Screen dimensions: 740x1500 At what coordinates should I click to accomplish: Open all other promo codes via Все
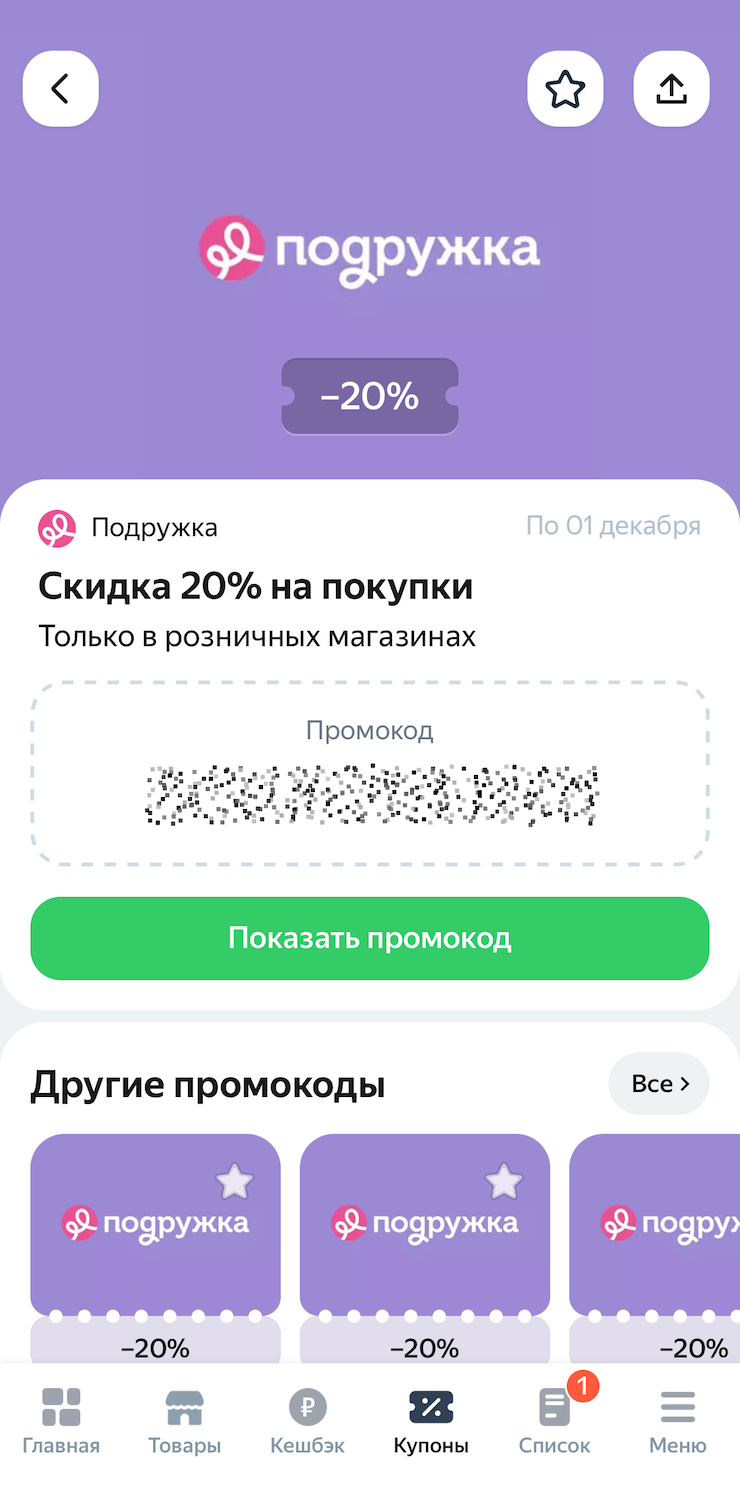point(659,1083)
